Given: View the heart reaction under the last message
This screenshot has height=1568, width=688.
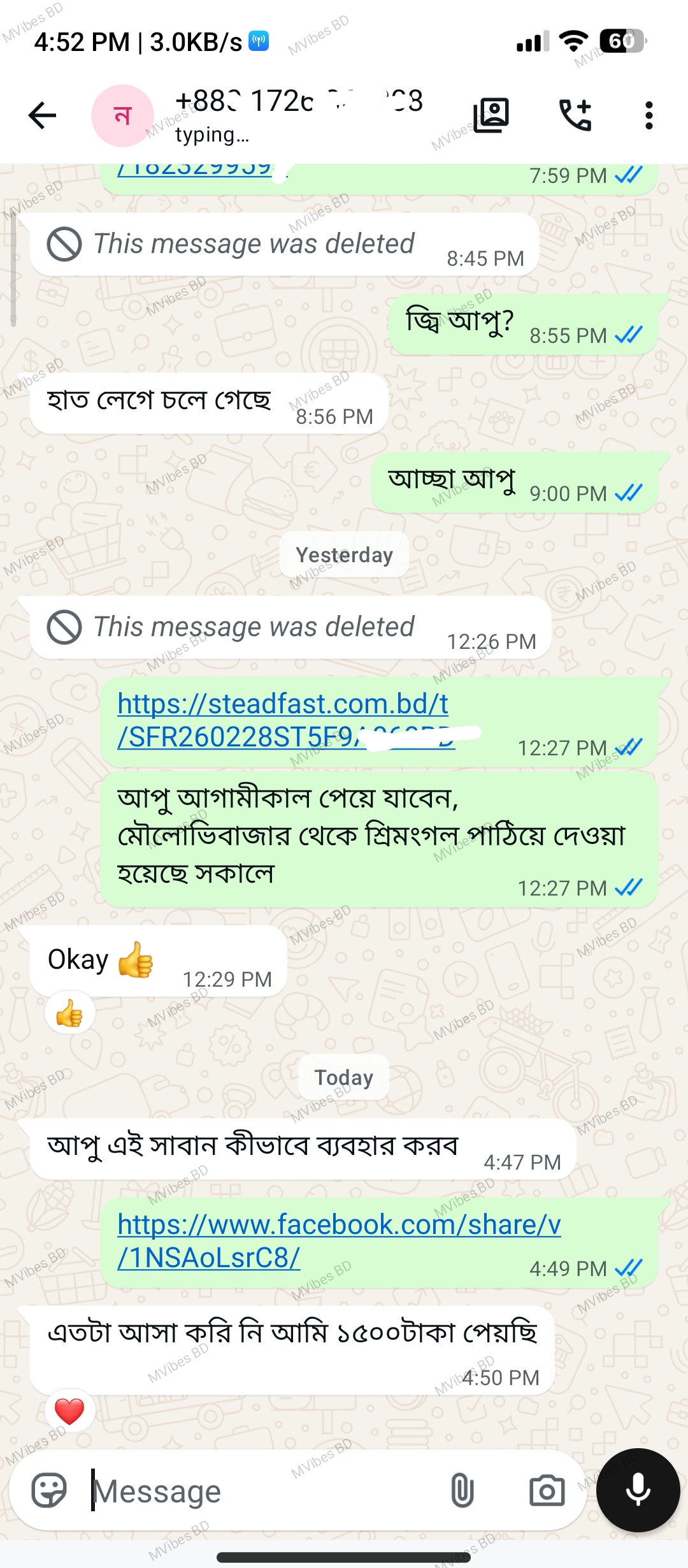Looking at the screenshot, I should (x=69, y=1411).
